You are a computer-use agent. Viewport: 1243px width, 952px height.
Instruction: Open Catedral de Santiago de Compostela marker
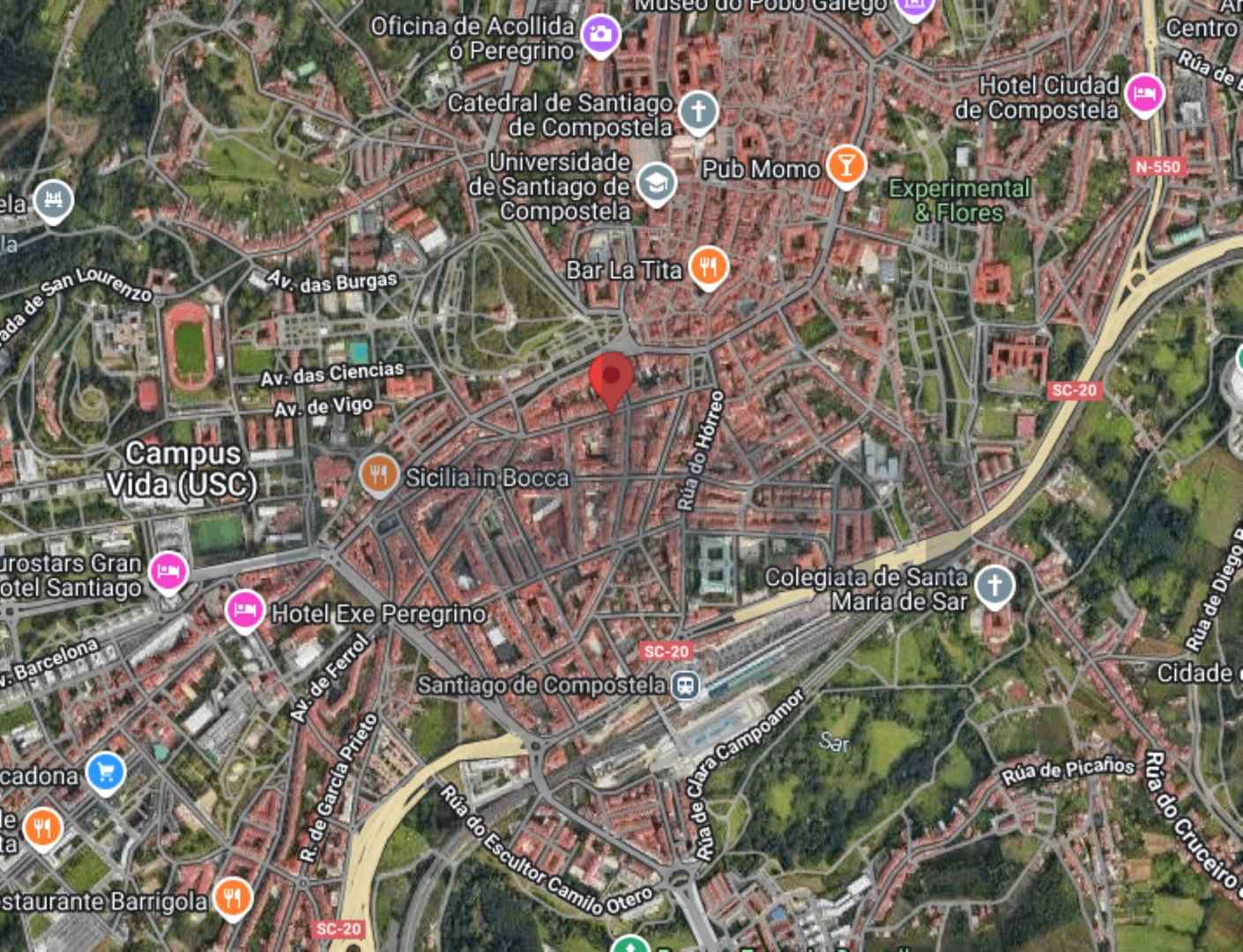pyautogui.click(x=698, y=112)
